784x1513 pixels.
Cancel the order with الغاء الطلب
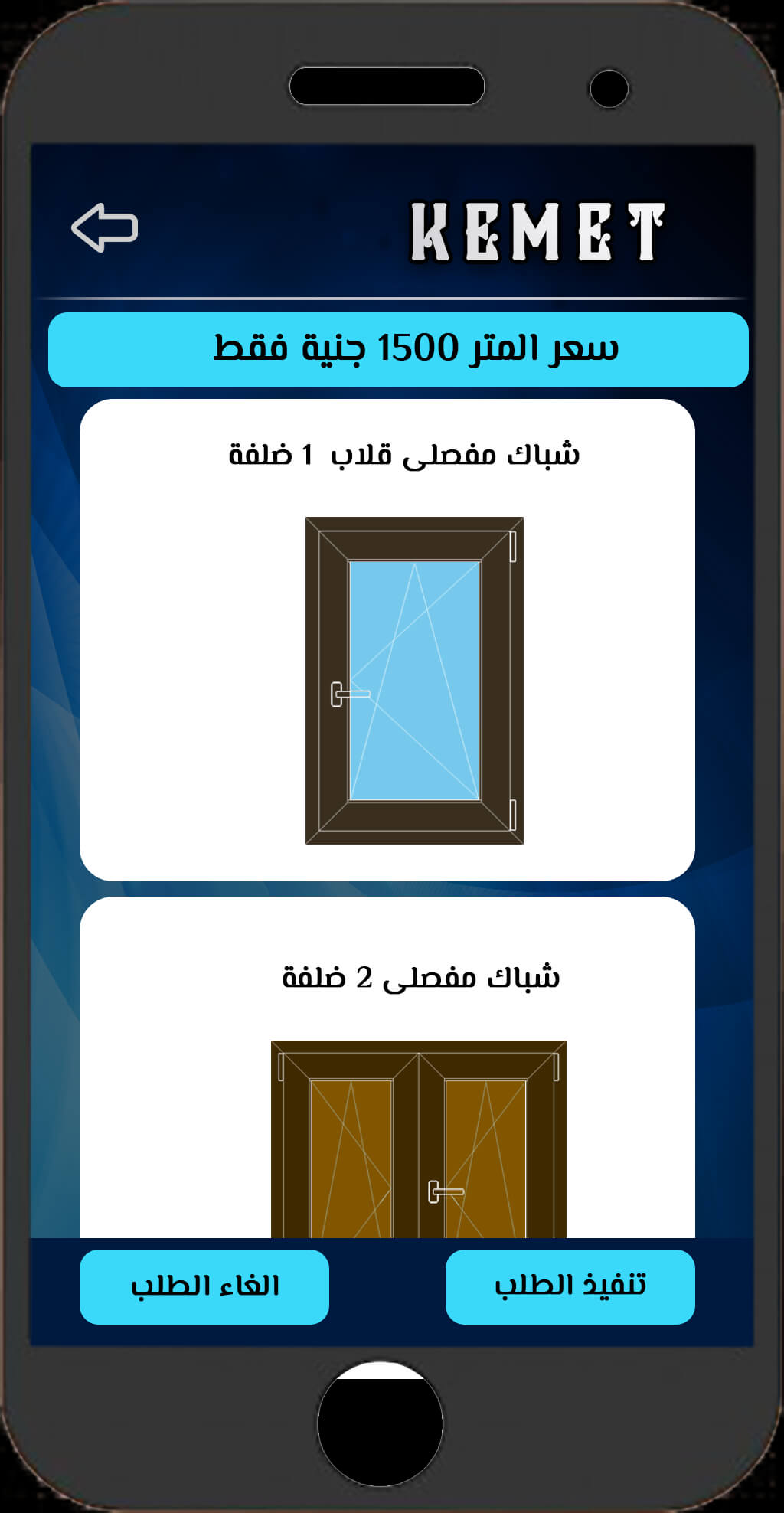coord(204,1286)
